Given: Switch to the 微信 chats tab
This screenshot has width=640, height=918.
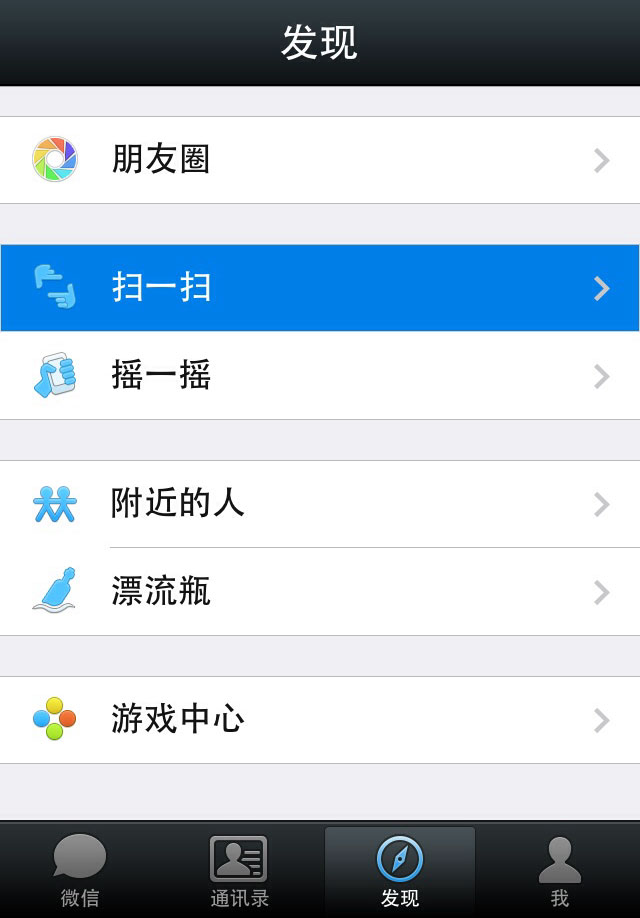Looking at the screenshot, I should click(x=80, y=870).
